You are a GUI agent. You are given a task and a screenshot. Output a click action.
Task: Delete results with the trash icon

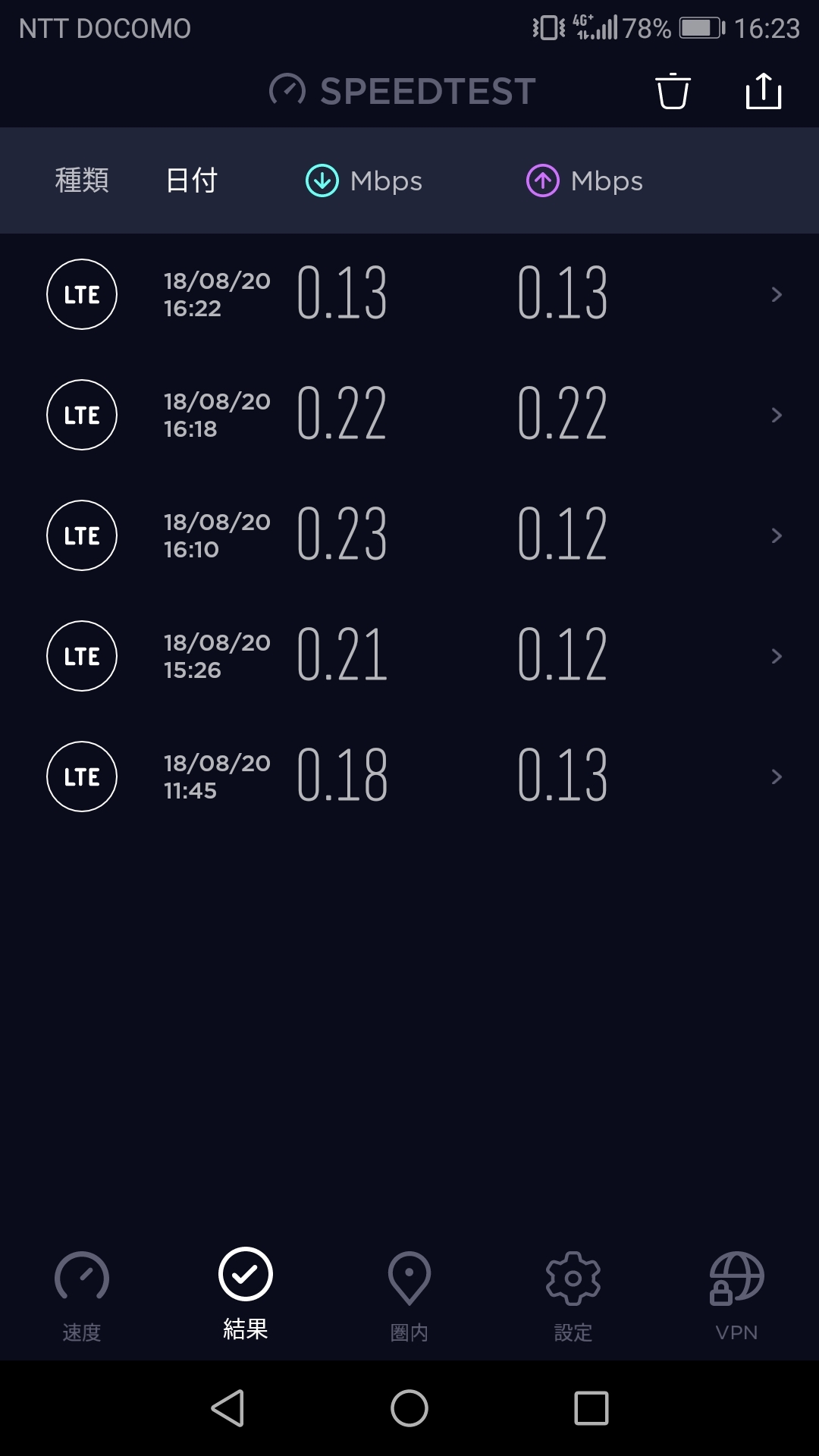point(673,92)
